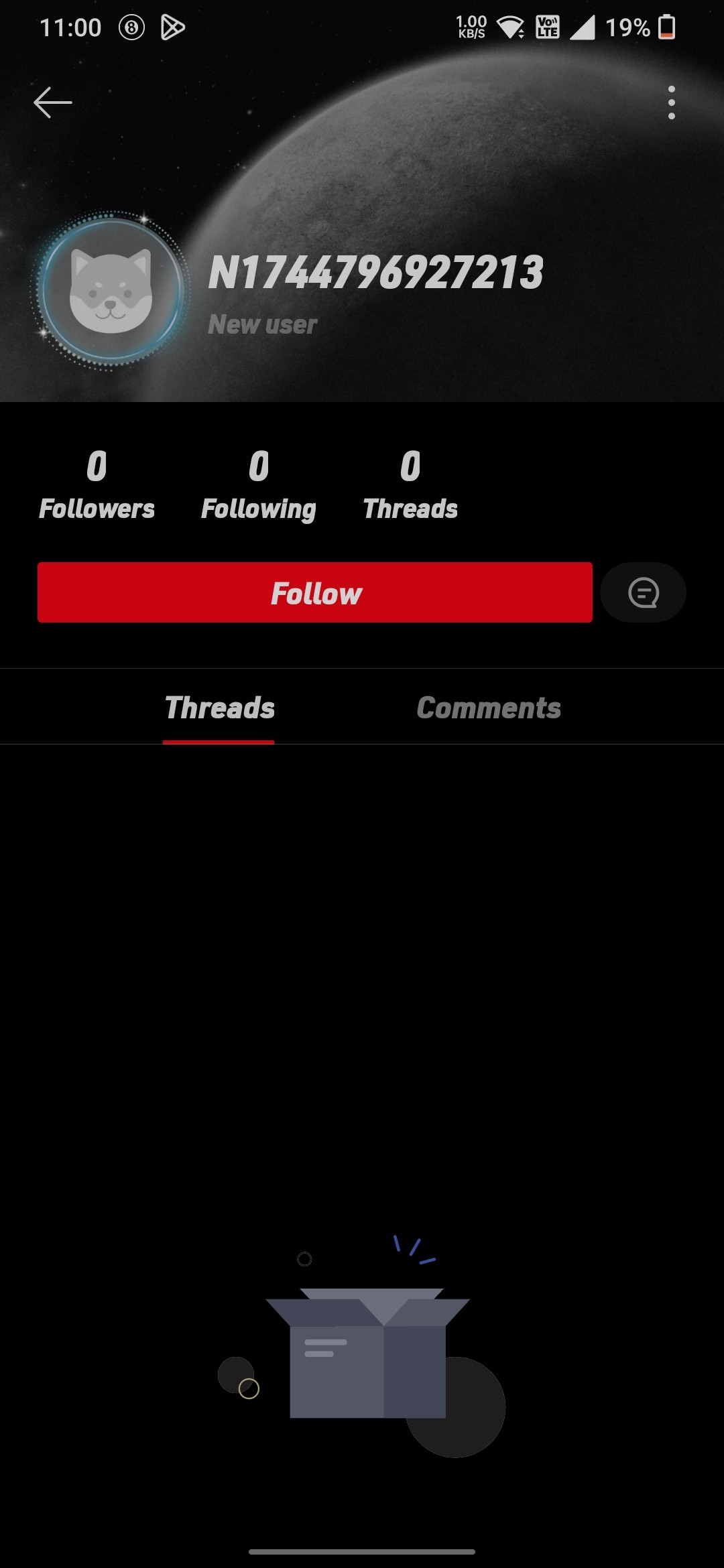Image resolution: width=724 pixels, height=1568 pixels.
Task: Select the Threads tab
Action: (x=219, y=708)
